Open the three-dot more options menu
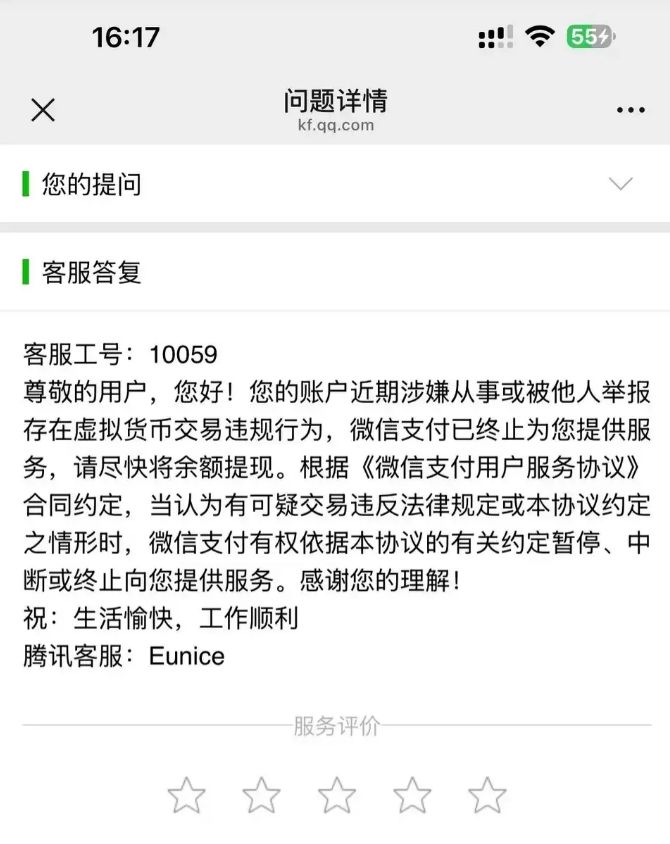 click(630, 110)
